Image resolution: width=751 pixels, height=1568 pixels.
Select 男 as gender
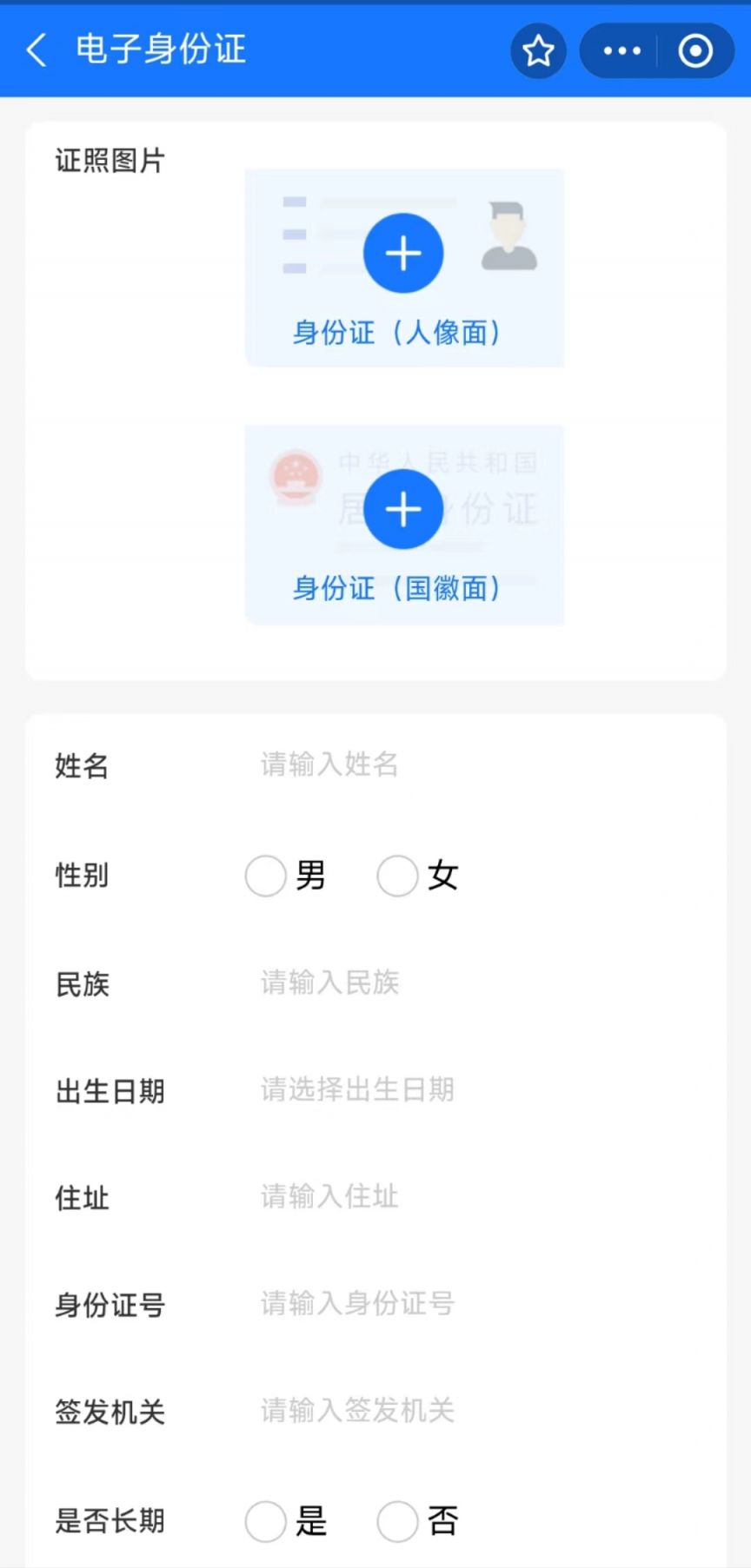click(266, 875)
